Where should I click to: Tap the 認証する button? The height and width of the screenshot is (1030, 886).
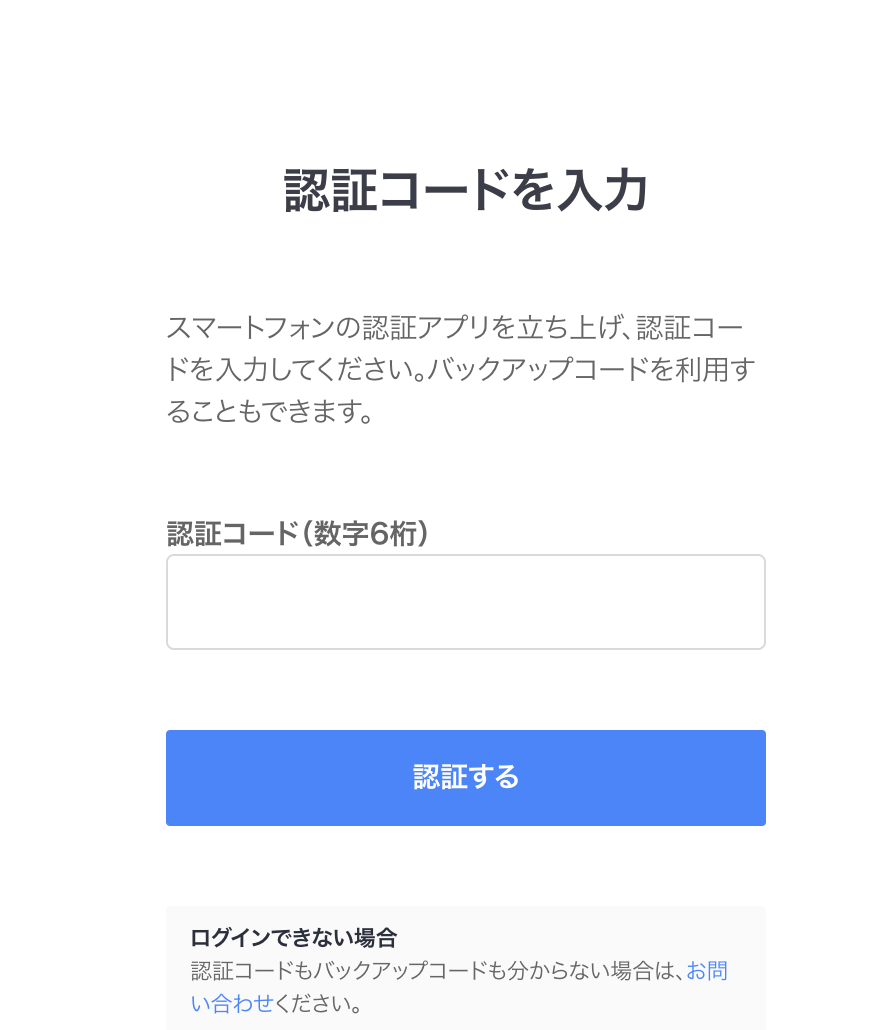click(465, 777)
